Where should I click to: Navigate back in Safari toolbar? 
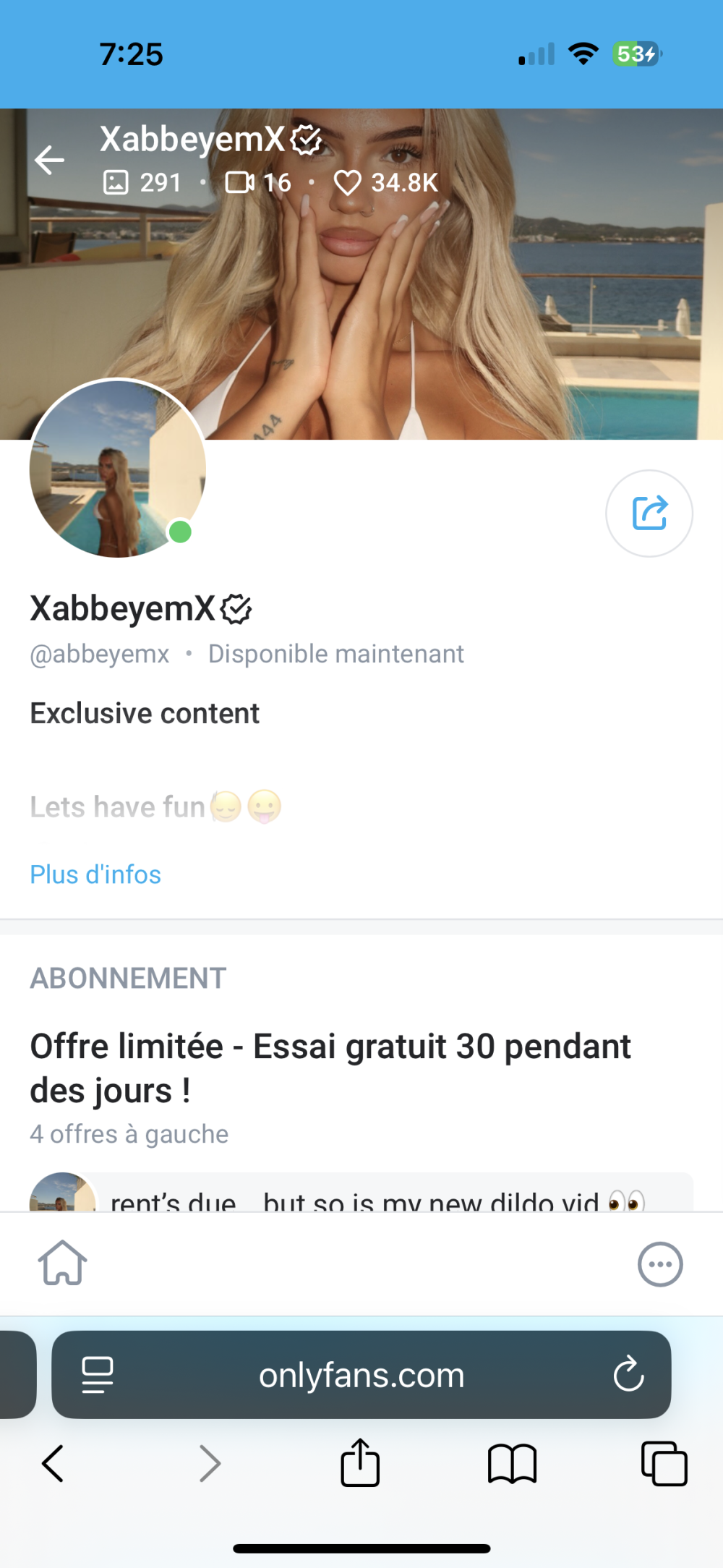[53, 1464]
